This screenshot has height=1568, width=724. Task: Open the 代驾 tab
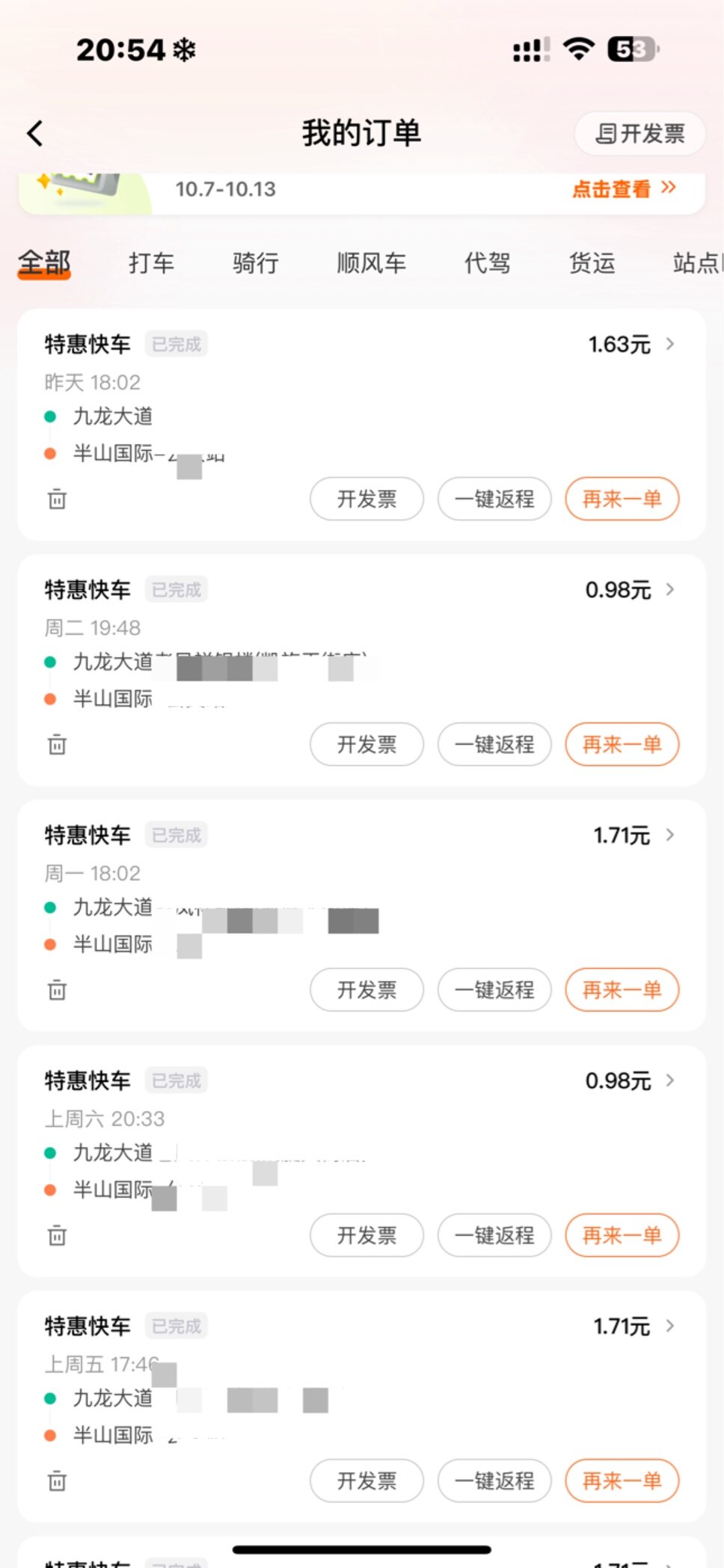point(487,263)
